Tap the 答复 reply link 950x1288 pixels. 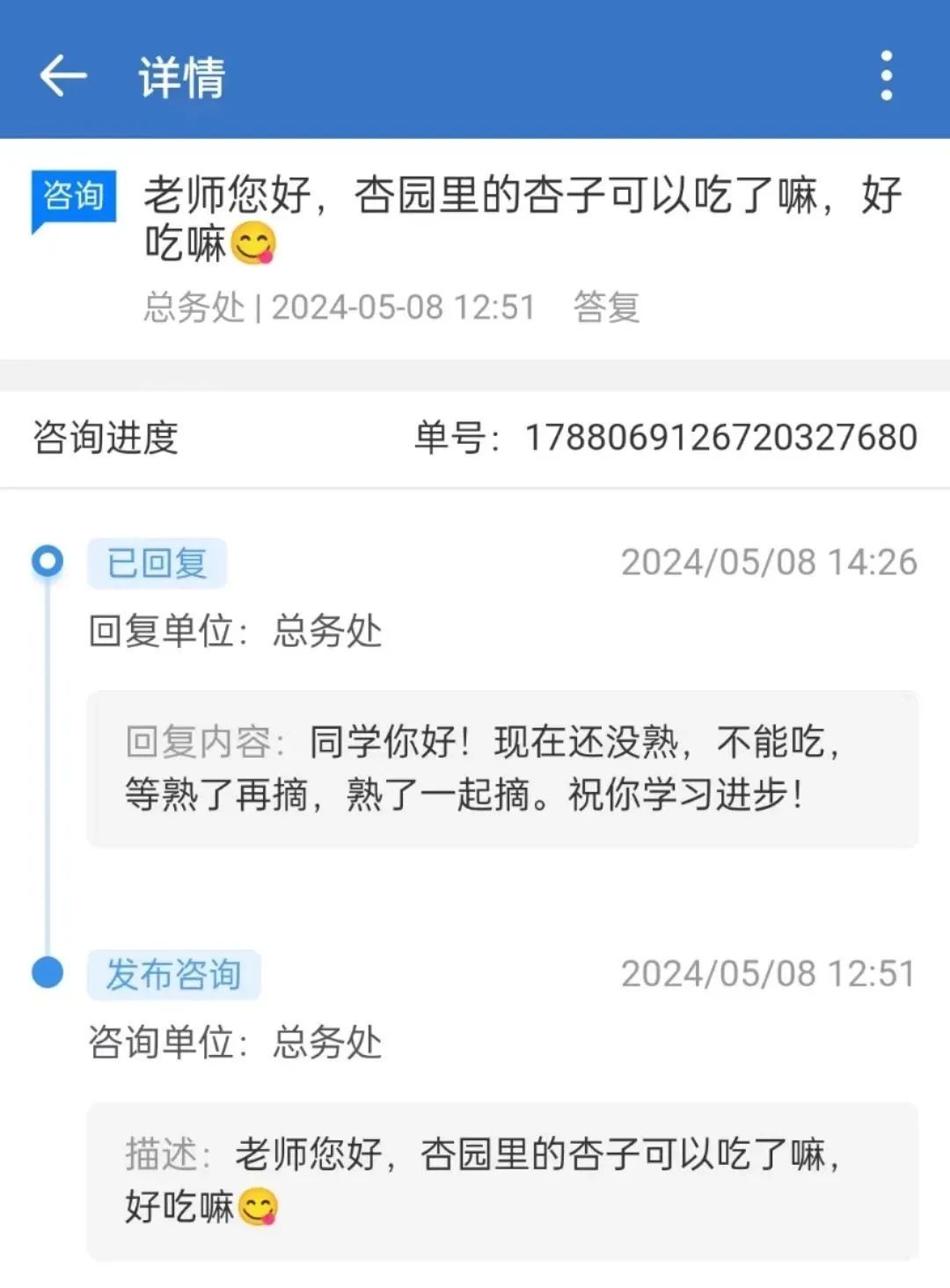[x=604, y=308]
